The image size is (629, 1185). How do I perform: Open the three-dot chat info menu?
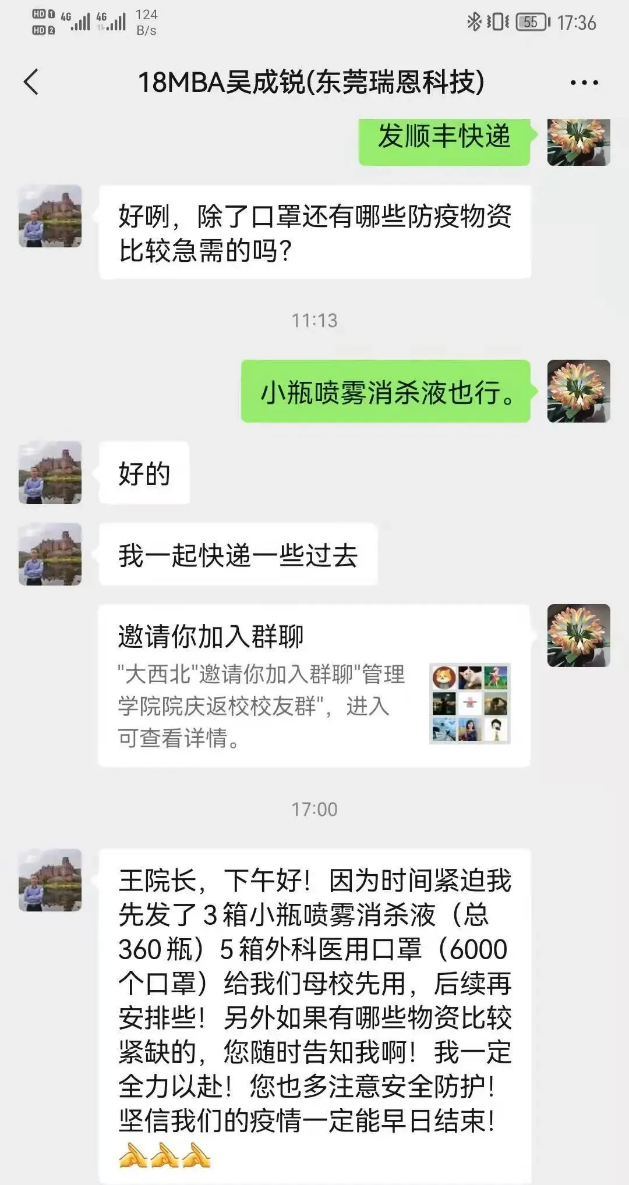click(x=584, y=83)
